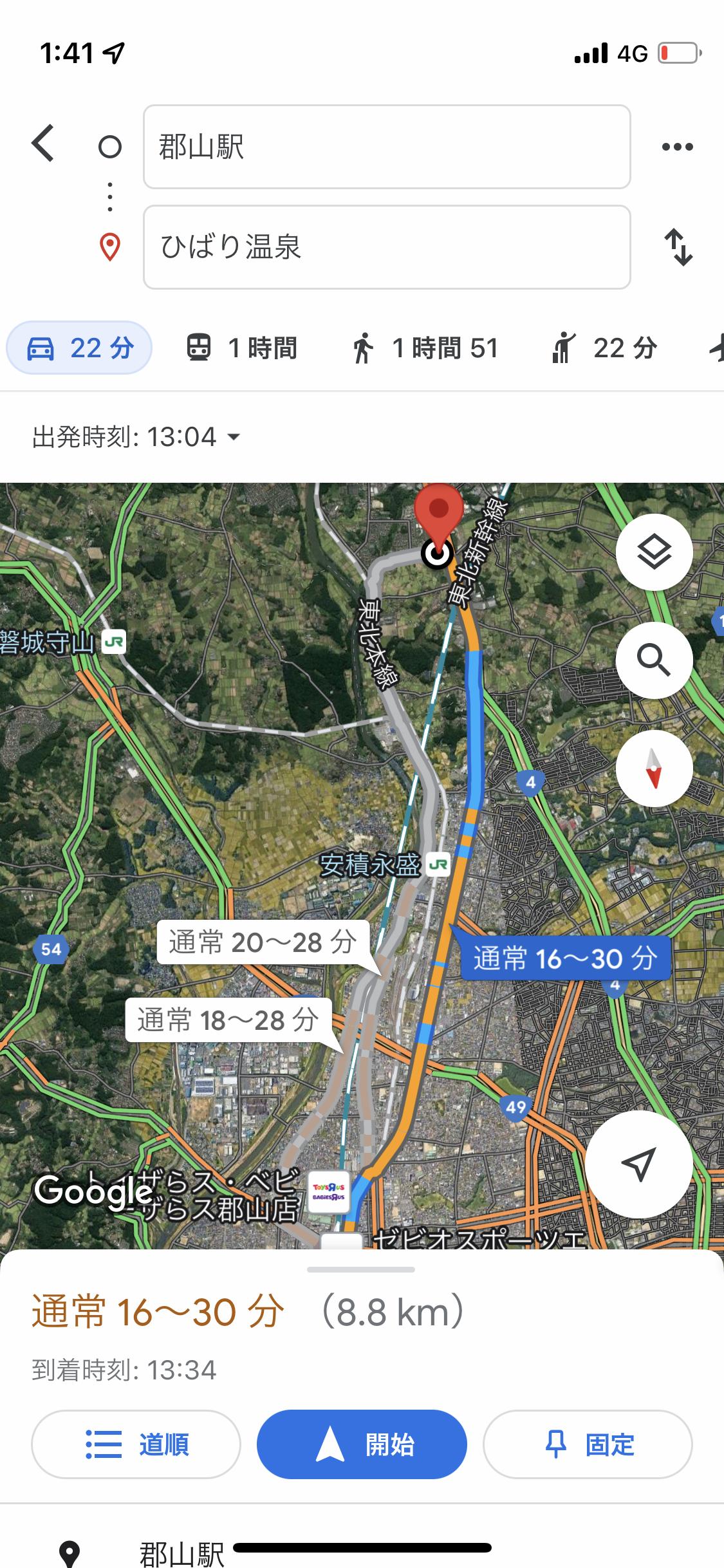
Task: Select the alternate route 通常 18〜28 分
Action: pos(228,1020)
